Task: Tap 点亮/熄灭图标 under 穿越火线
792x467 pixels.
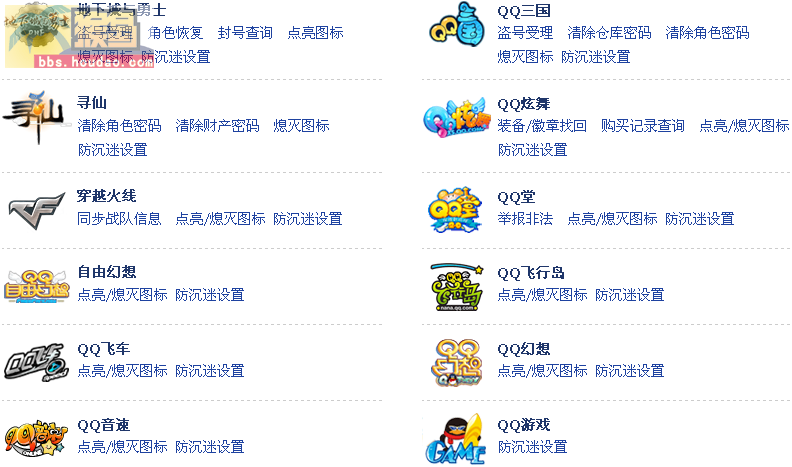Action: point(220,219)
